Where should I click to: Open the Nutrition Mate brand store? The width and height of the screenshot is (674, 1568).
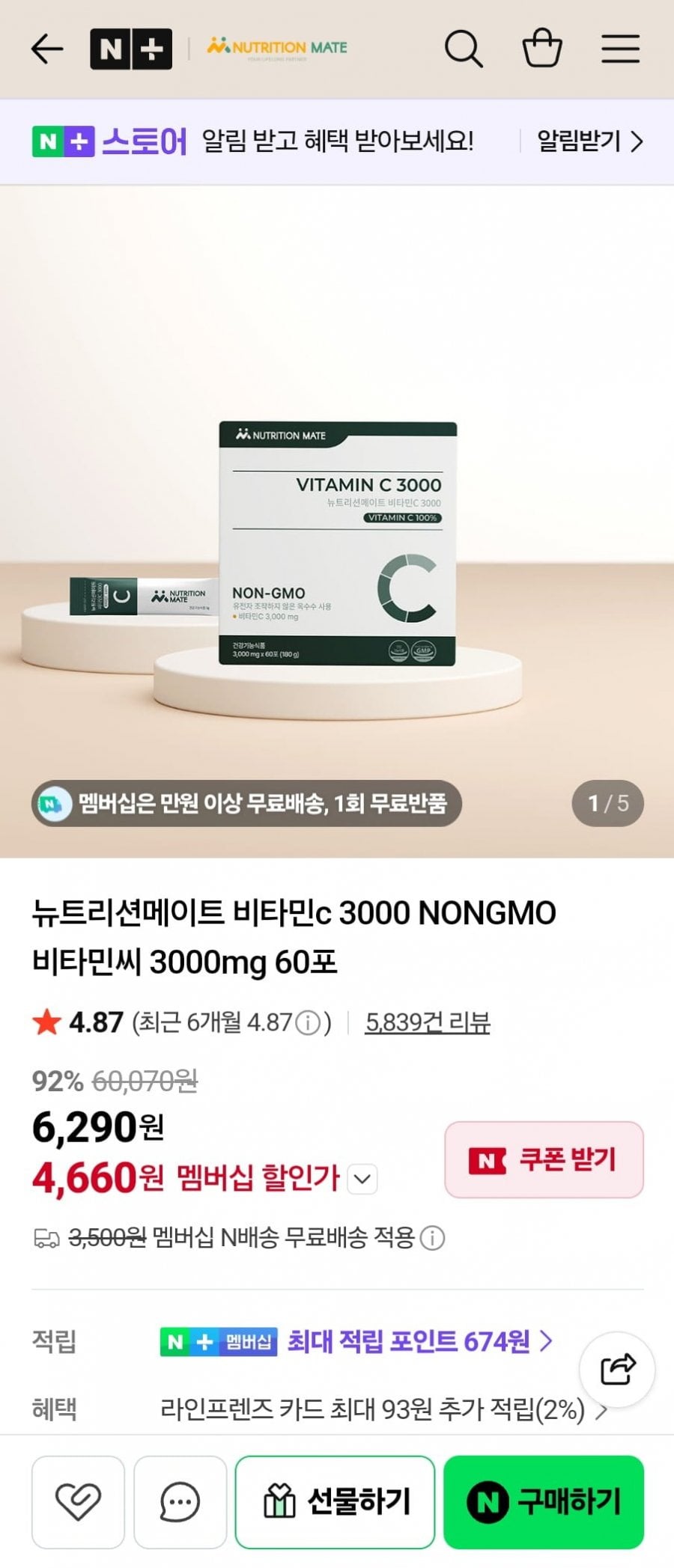277,48
